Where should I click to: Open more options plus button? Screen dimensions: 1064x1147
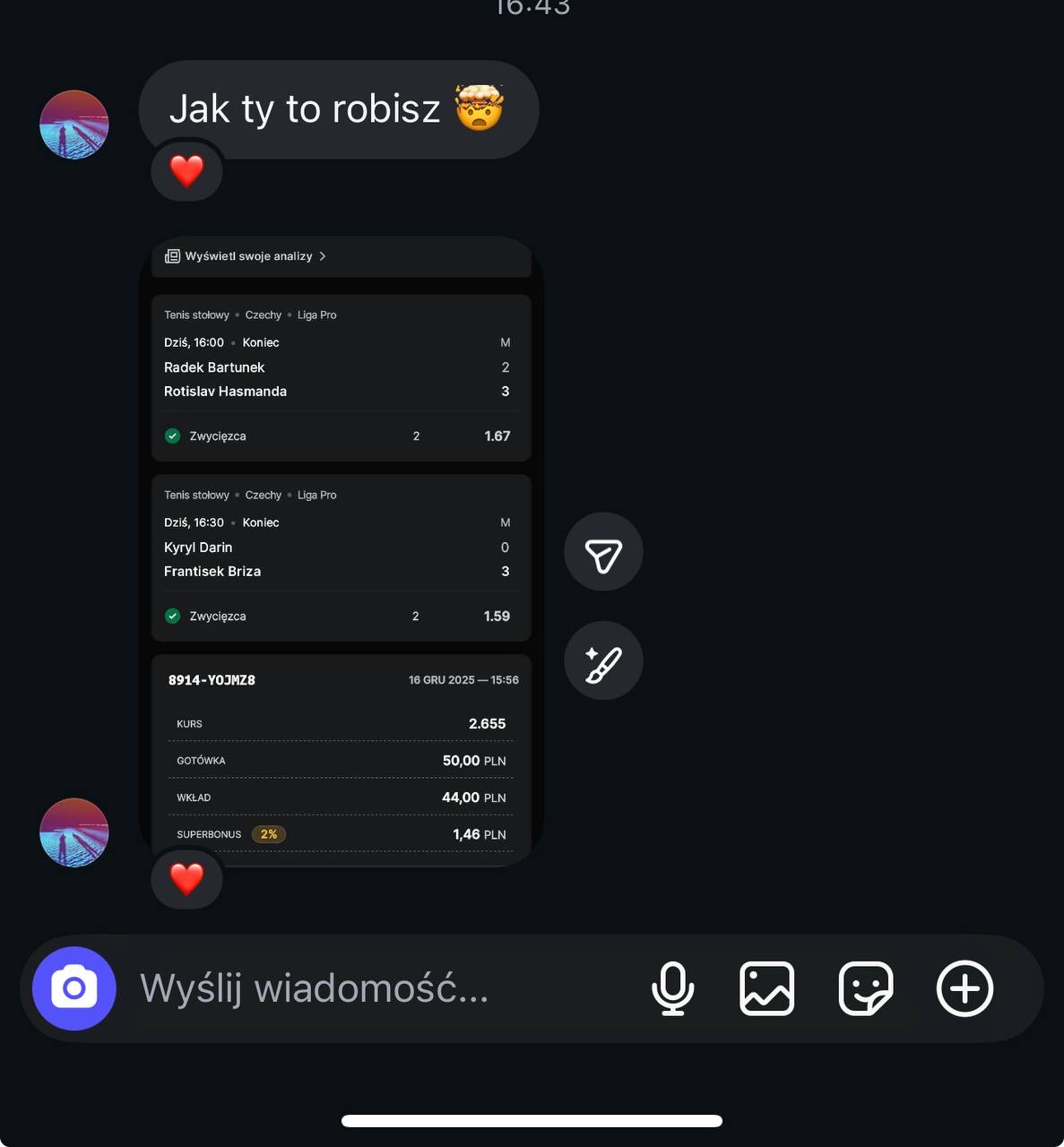click(965, 988)
